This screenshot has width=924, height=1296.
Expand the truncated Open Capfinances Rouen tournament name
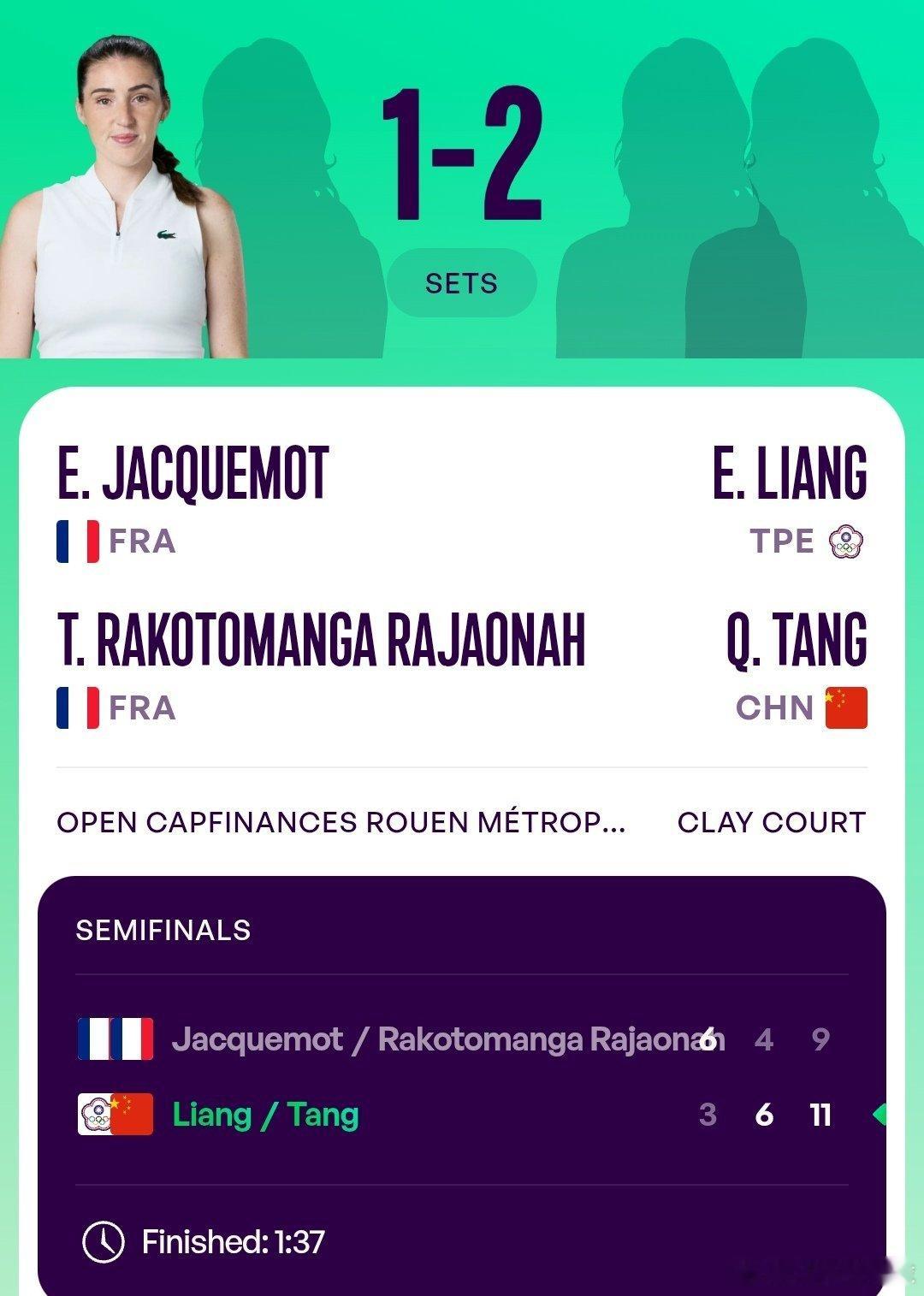342,823
